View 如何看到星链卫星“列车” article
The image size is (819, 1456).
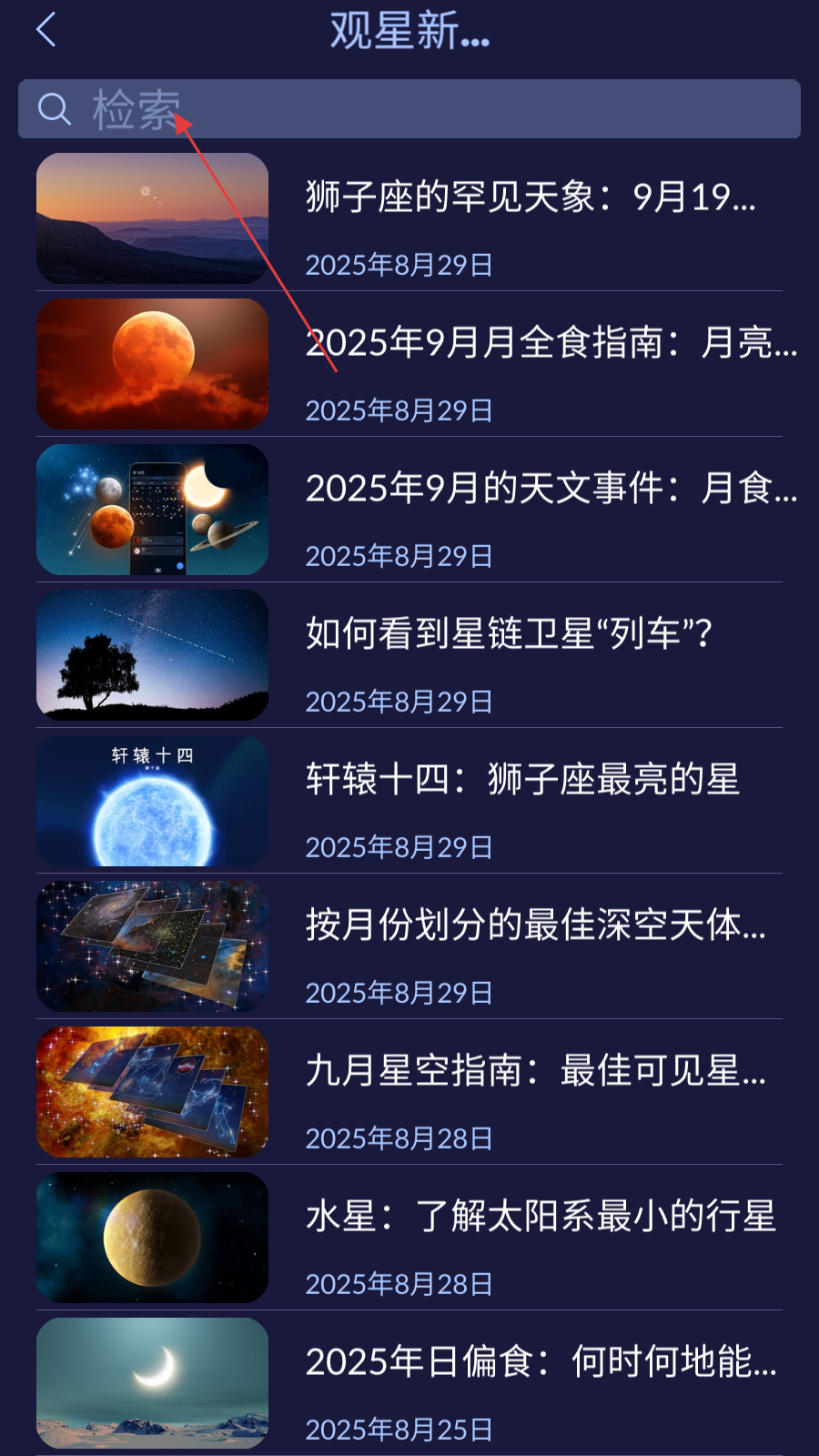[x=508, y=634]
